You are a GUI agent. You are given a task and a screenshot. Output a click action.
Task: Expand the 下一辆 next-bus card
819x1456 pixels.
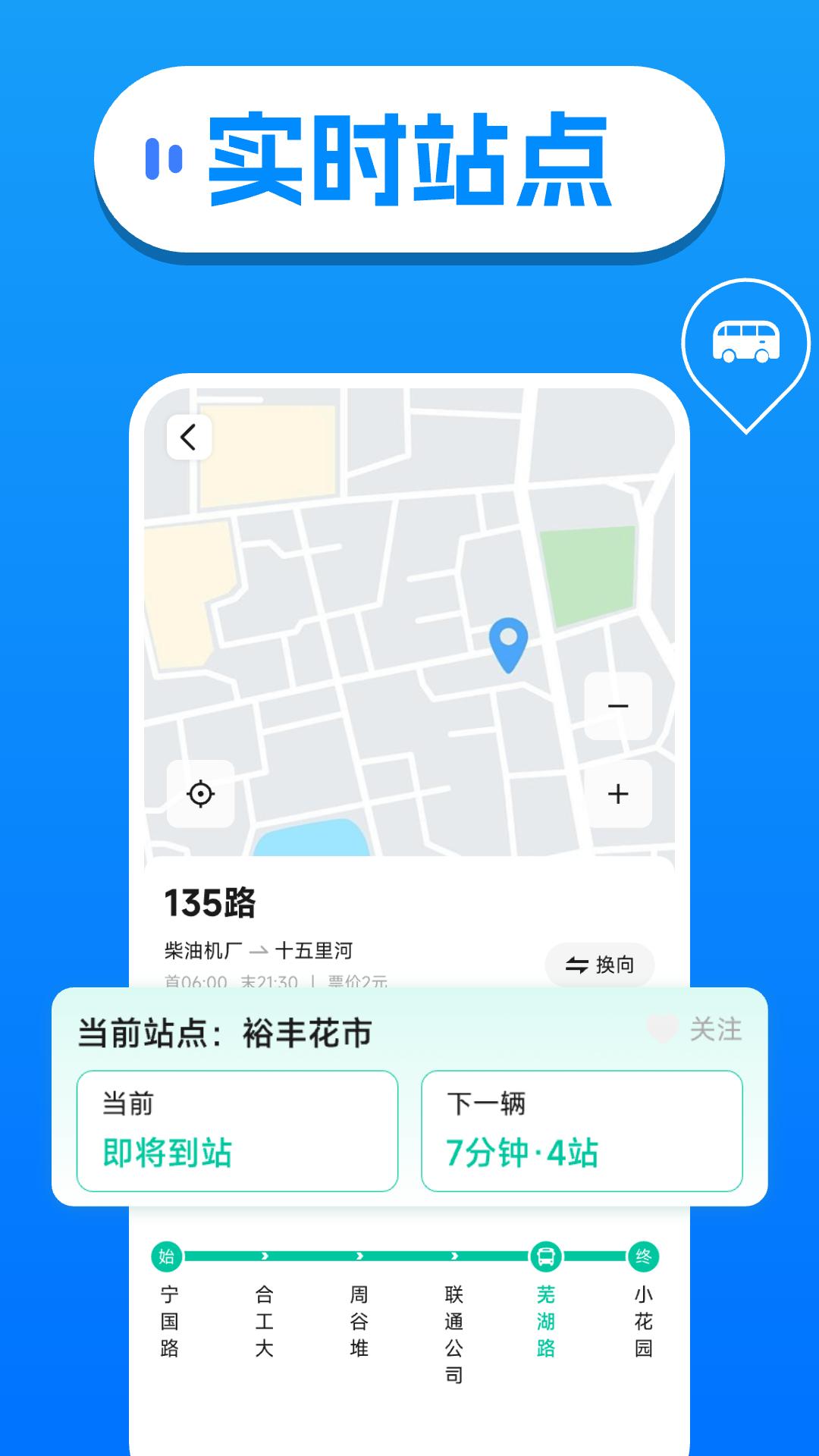(582, 1131)
